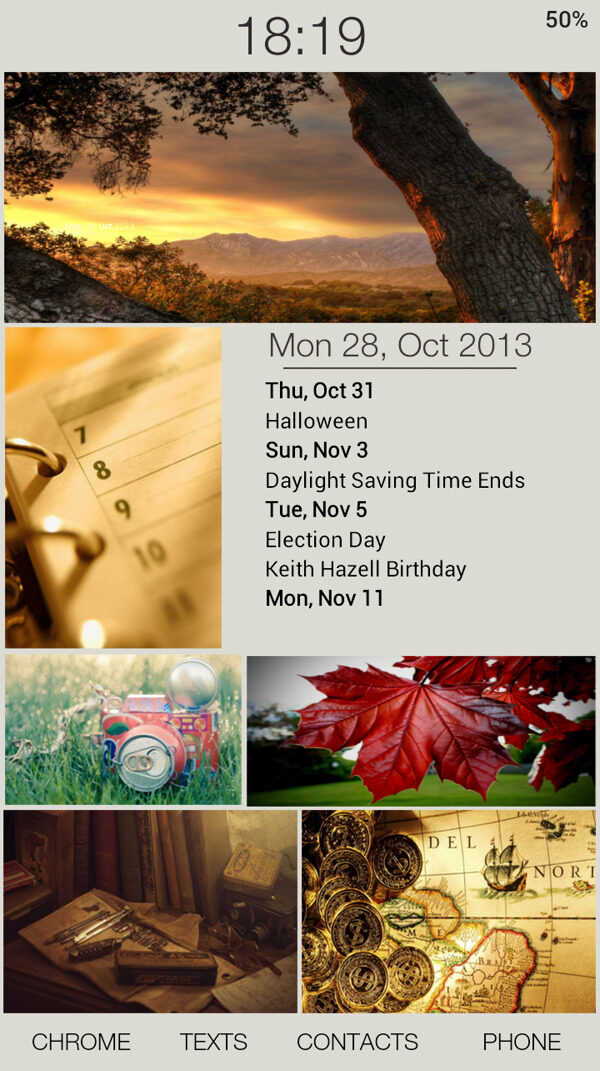Viewport: 600px width, 1071px height.
Task: Open the red maple leaf tile
Action: coord(420,730)
